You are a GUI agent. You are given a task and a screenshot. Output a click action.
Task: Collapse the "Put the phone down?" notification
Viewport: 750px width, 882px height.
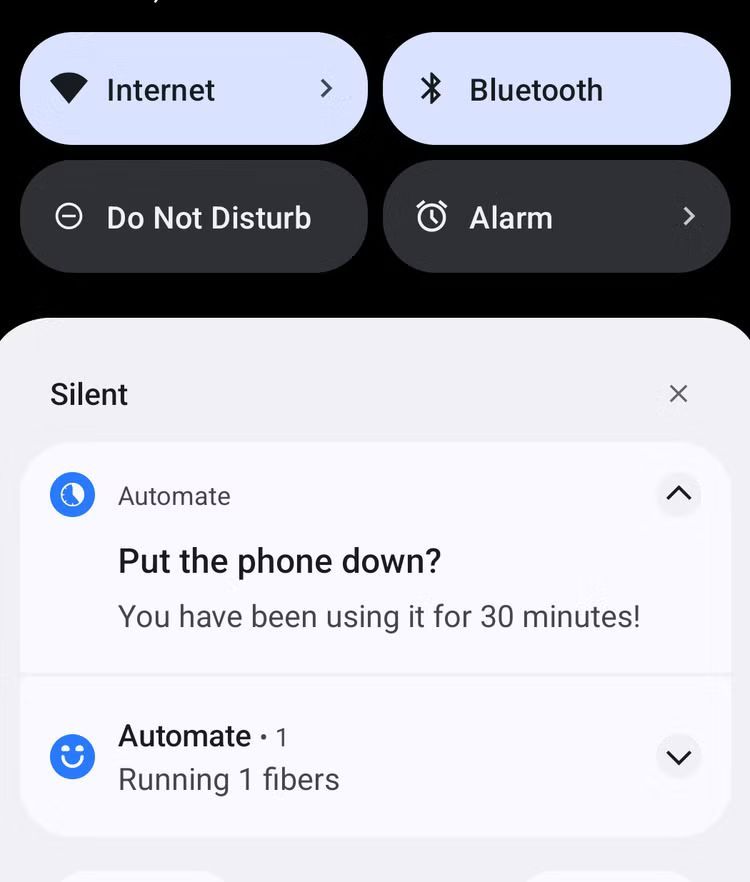pyautogui.click(x=678, y=494)
